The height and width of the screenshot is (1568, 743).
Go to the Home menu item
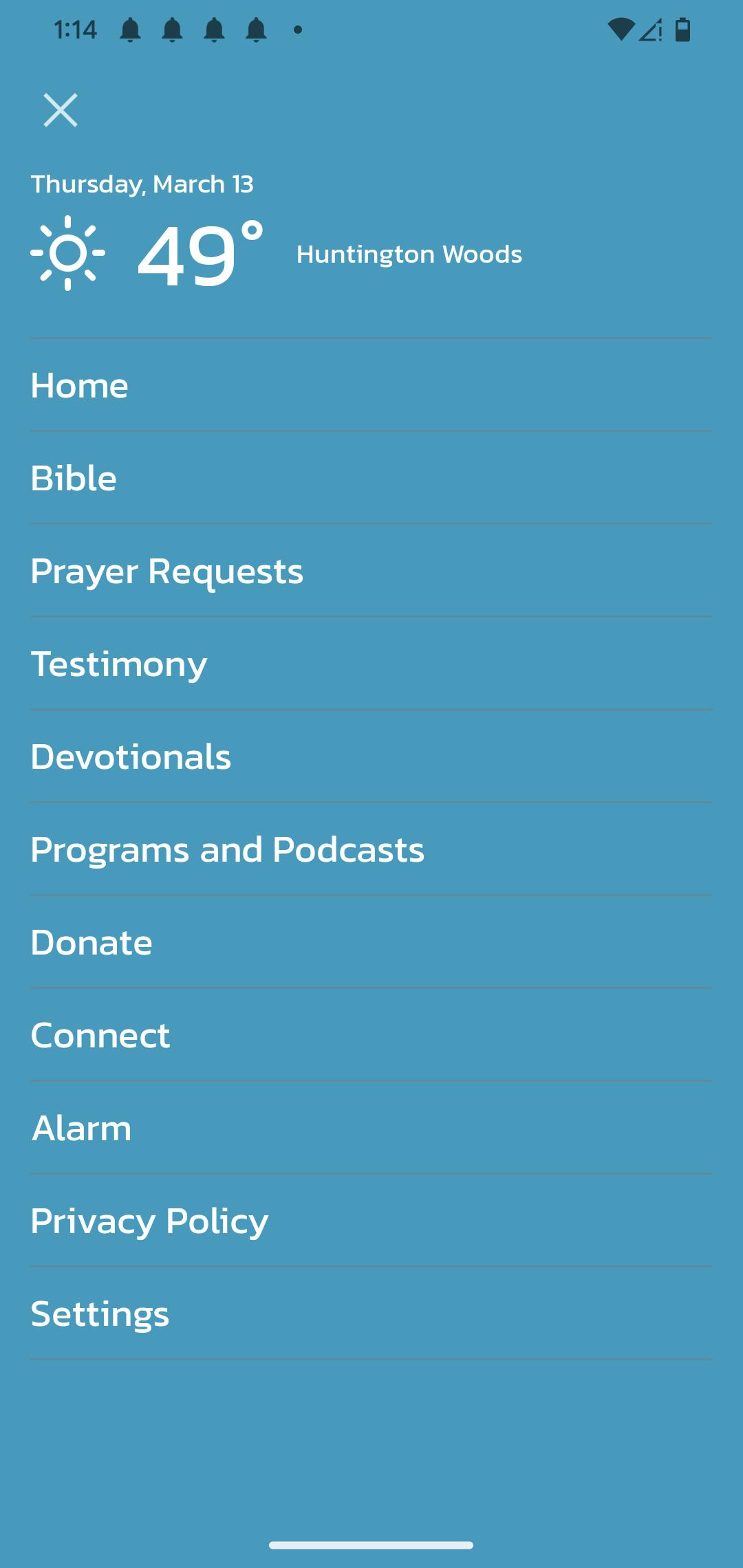371,385
